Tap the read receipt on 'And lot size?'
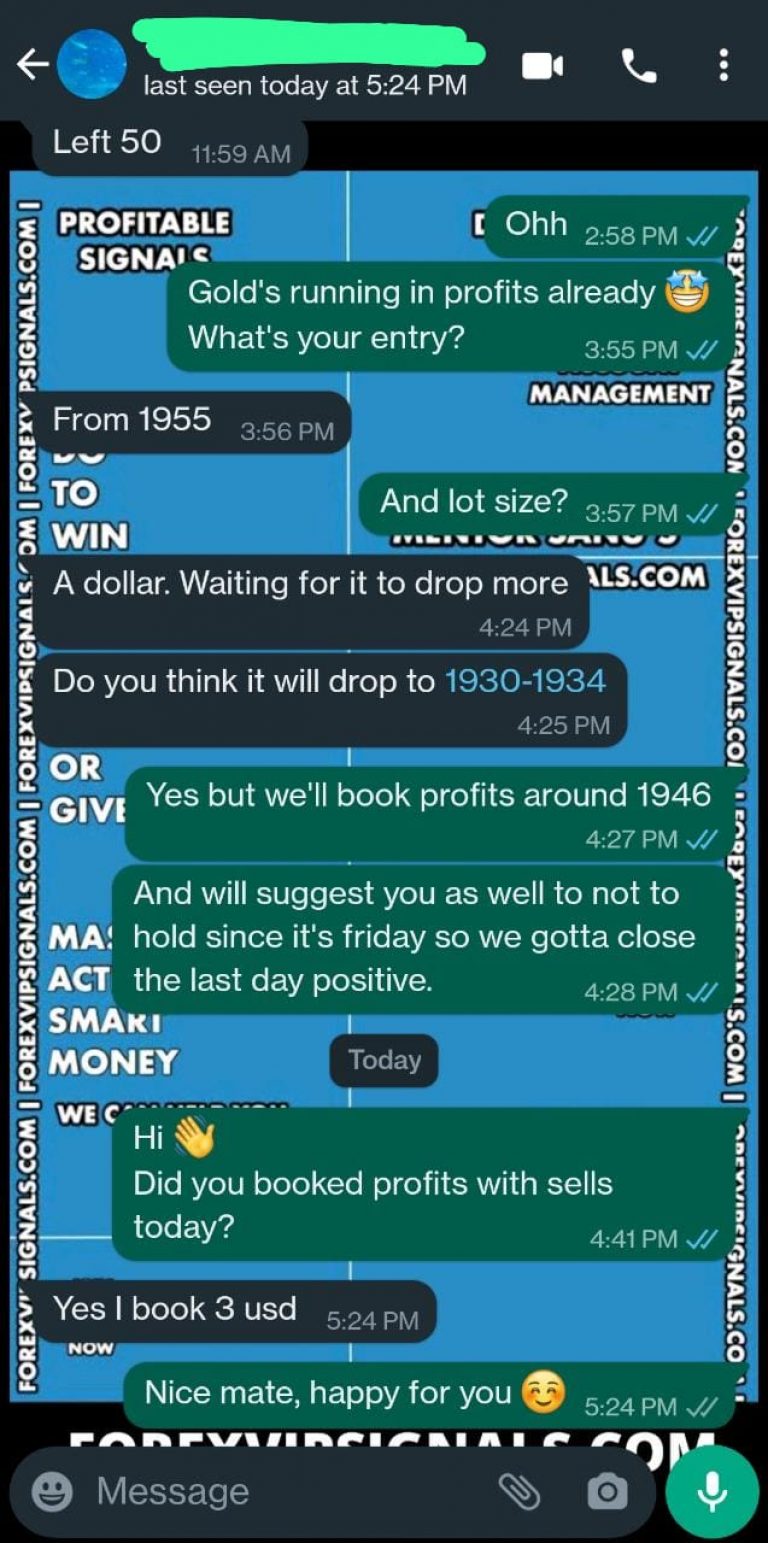This screenshot has width=768, height=1543. pos(702,515)
